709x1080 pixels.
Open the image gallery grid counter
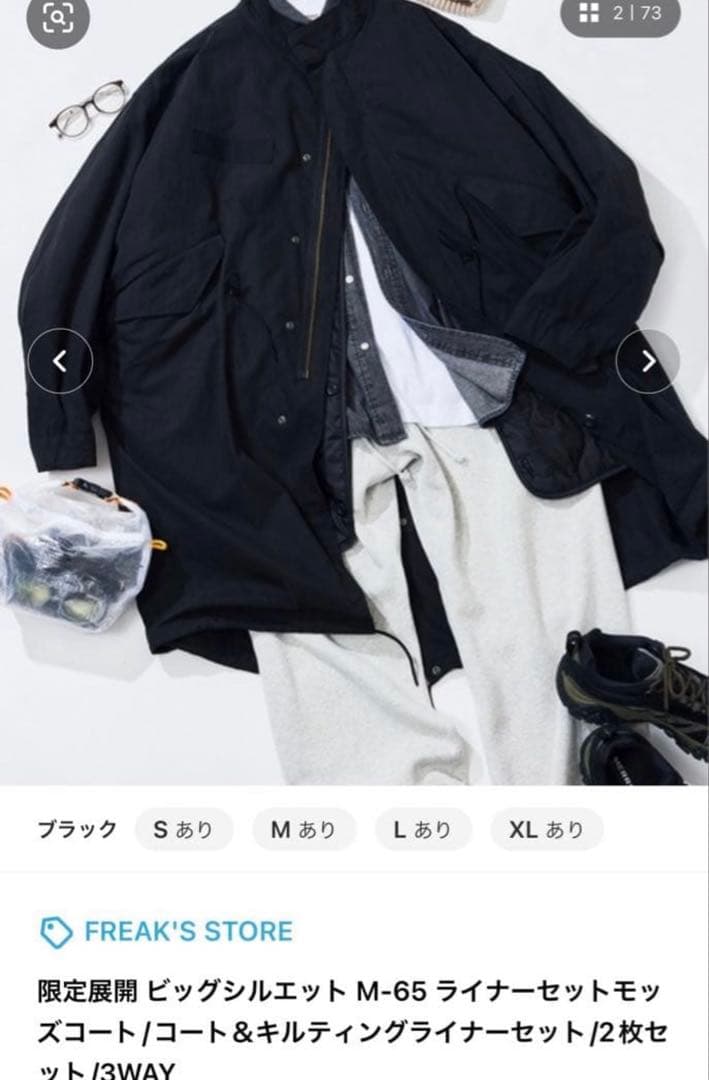pos(620,14)
